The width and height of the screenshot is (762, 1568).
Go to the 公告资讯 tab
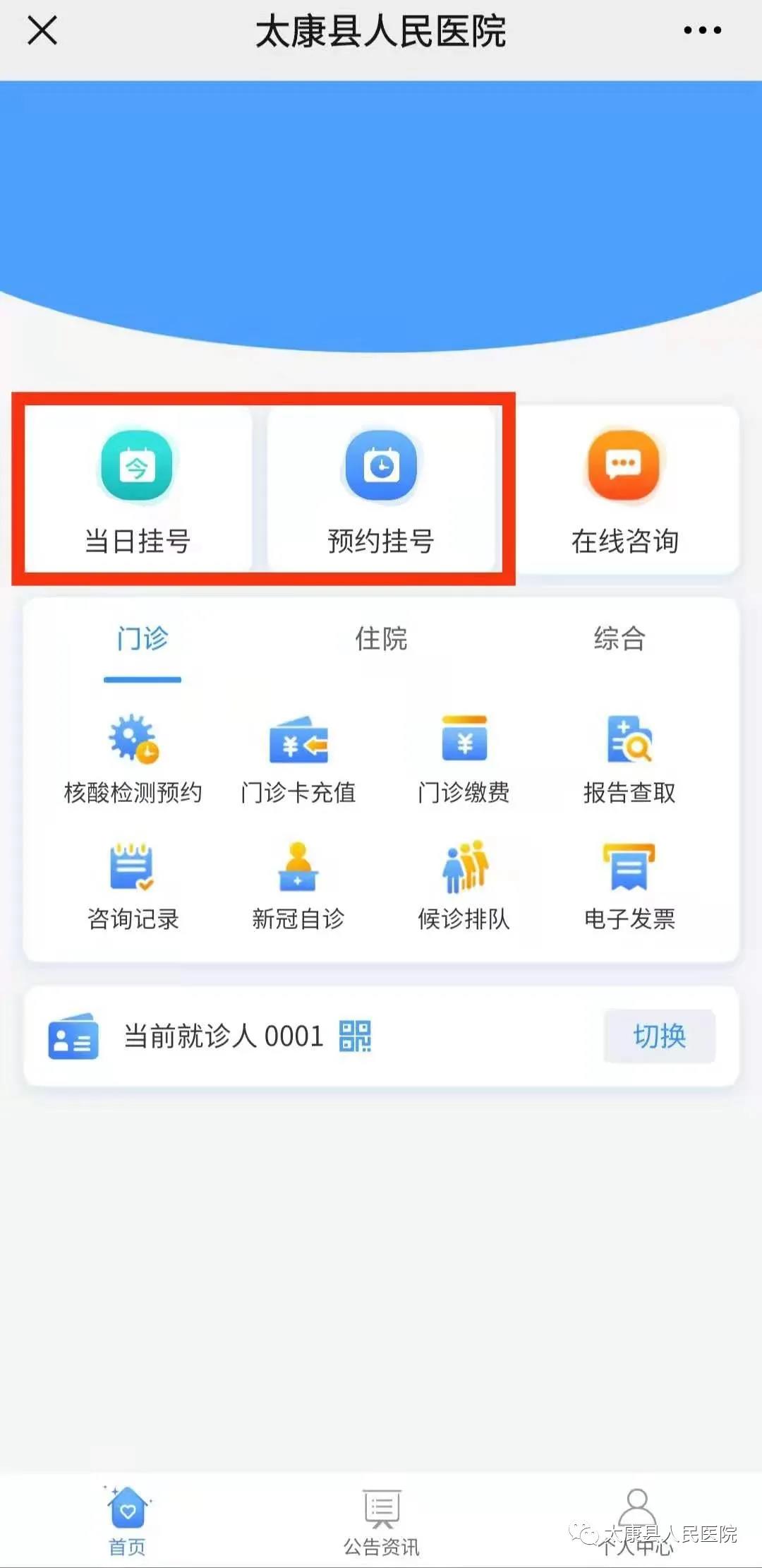pyautogui.click(x=381, y=1522)
